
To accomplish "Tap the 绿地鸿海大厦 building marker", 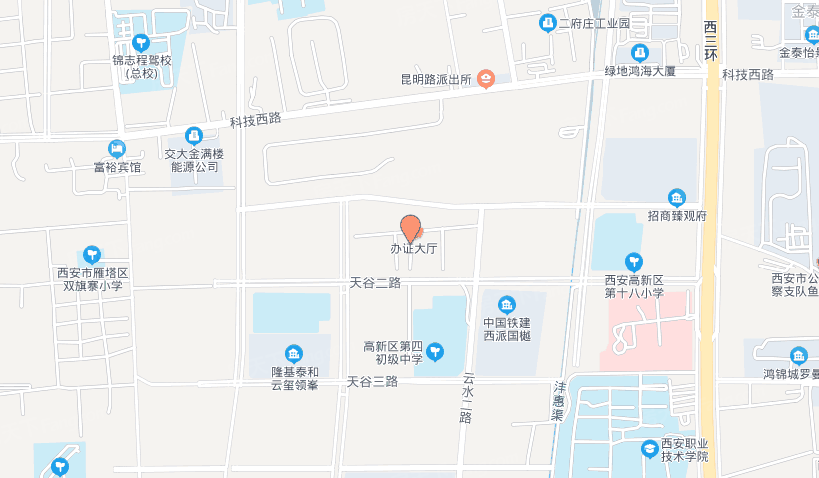I will coord(640,53).
